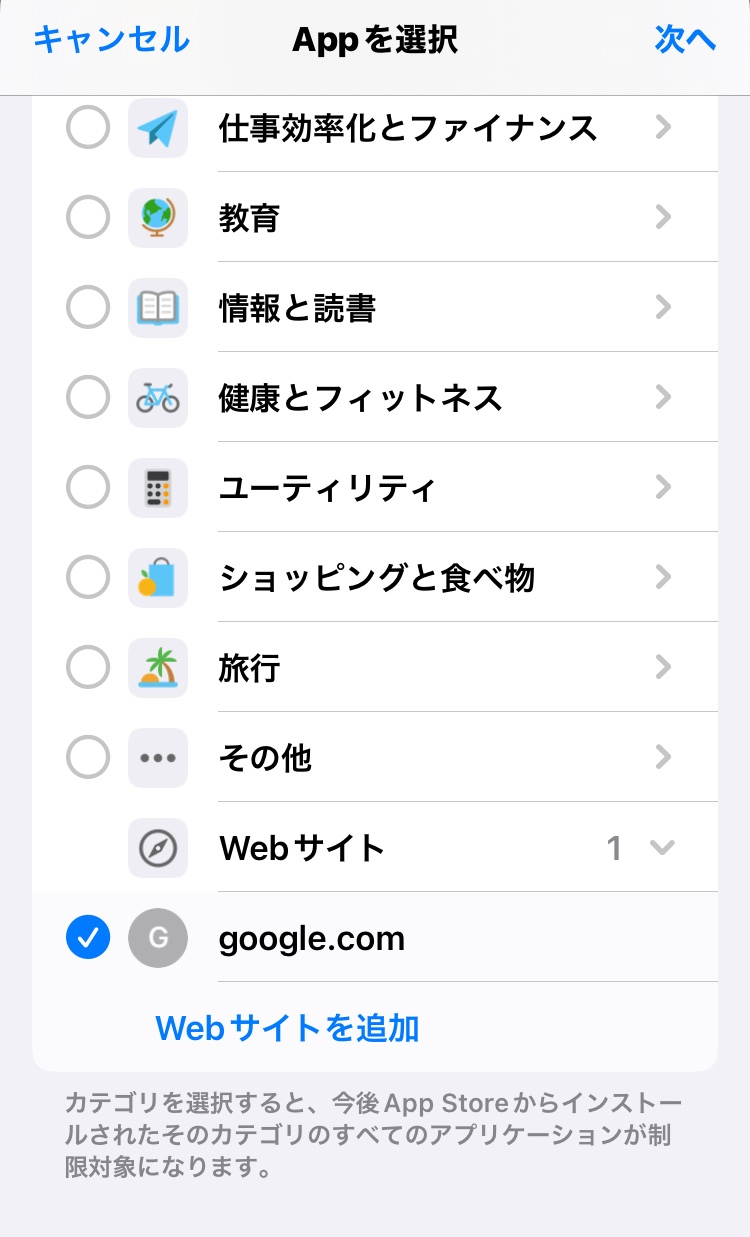
Task: Expand the 旅行 category chevron
Action: tap(662, 668)
